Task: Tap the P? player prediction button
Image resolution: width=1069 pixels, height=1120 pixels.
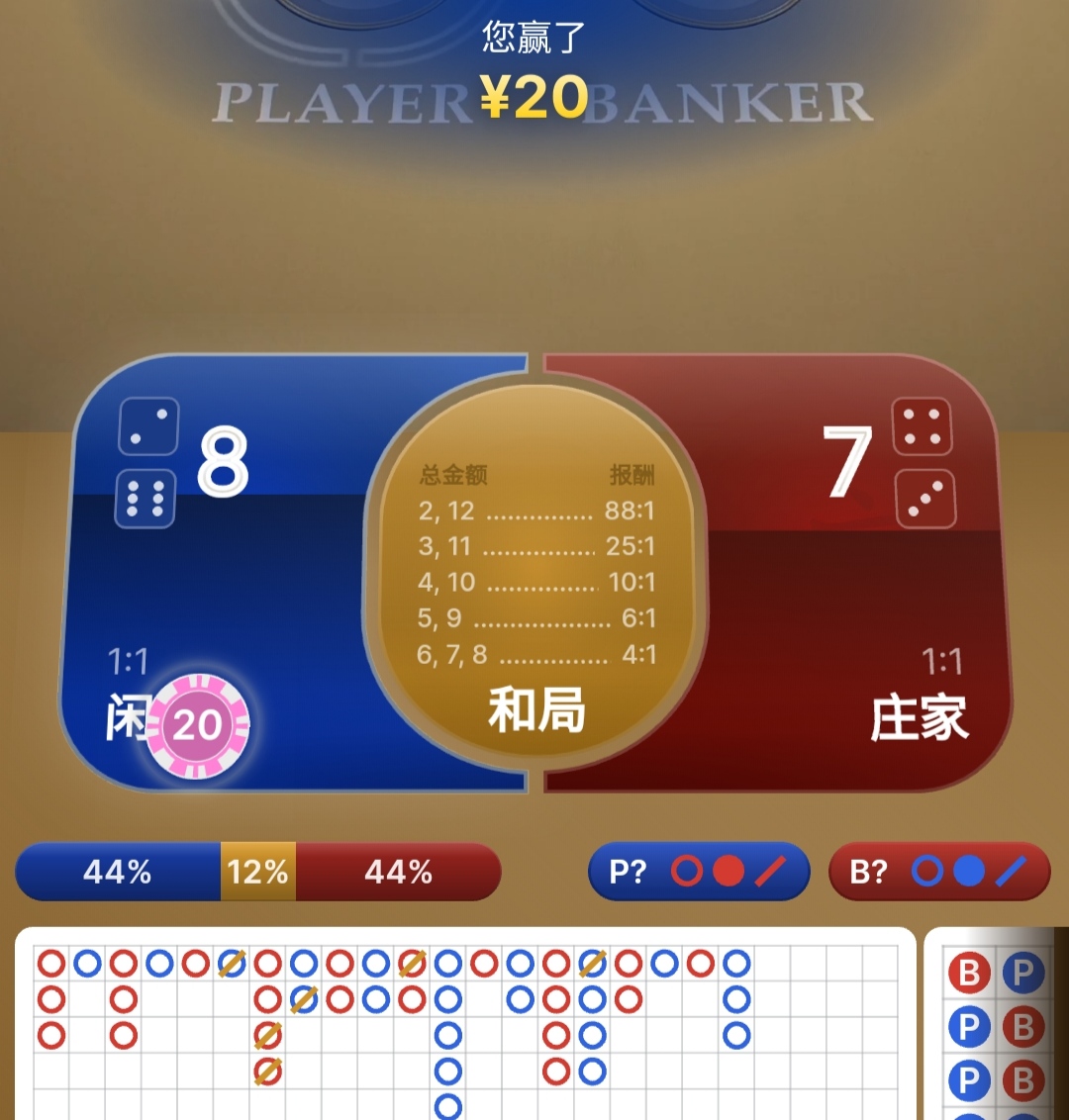Action: click(x=699, y=872)
